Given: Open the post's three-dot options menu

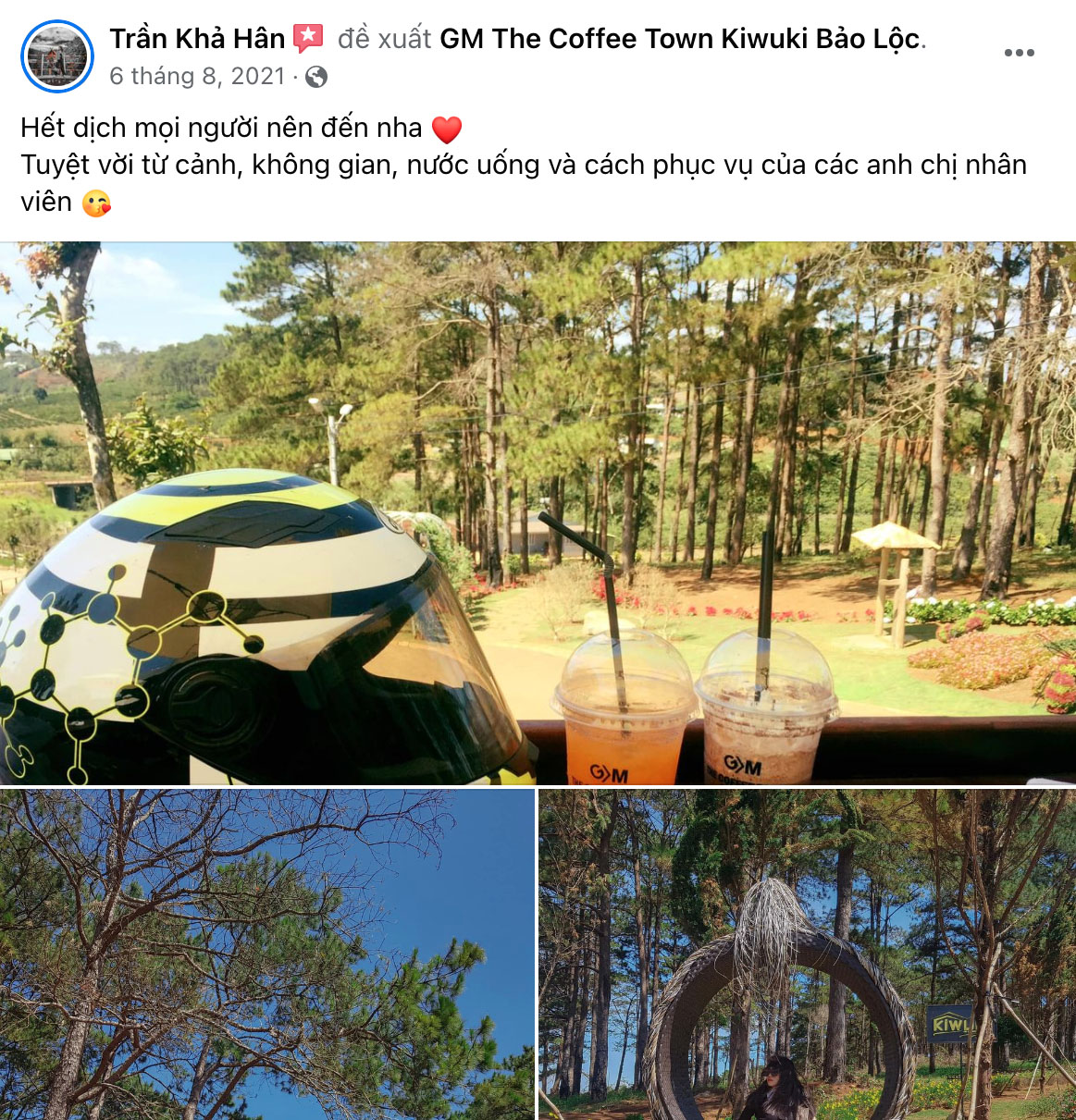Looking at the screenshot, I should coord(1019,53).
